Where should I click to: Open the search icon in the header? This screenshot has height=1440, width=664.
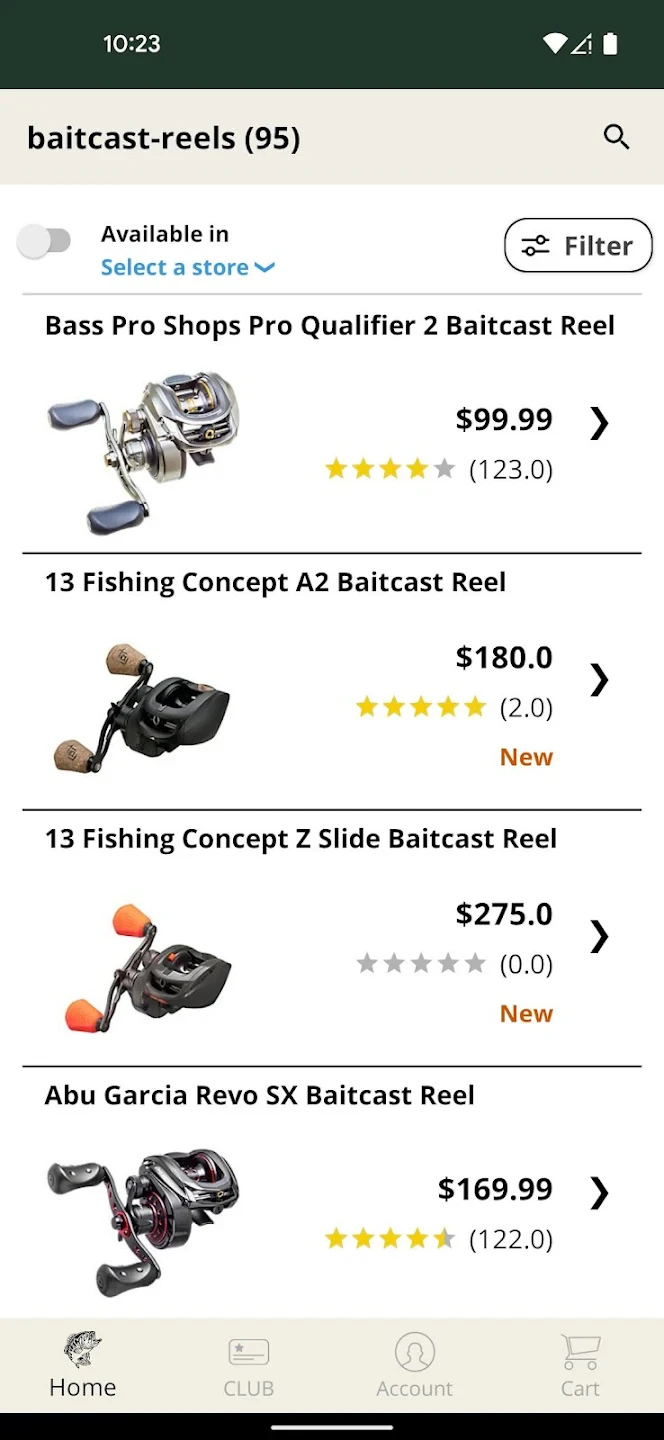616,137
